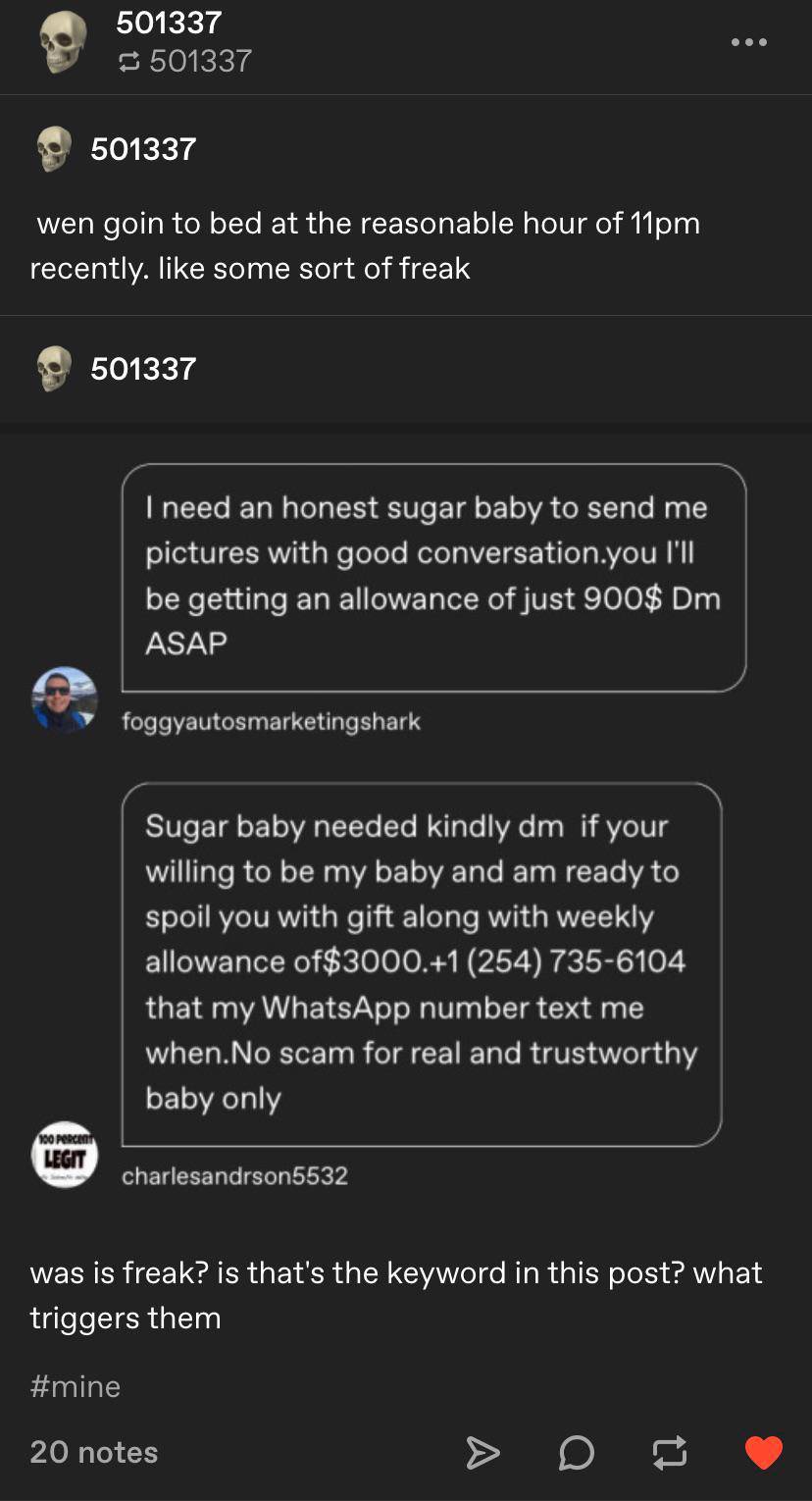Unlike the post with the red heart
This screenshot has height=1501, width=812.
(x=763, y=1452)
